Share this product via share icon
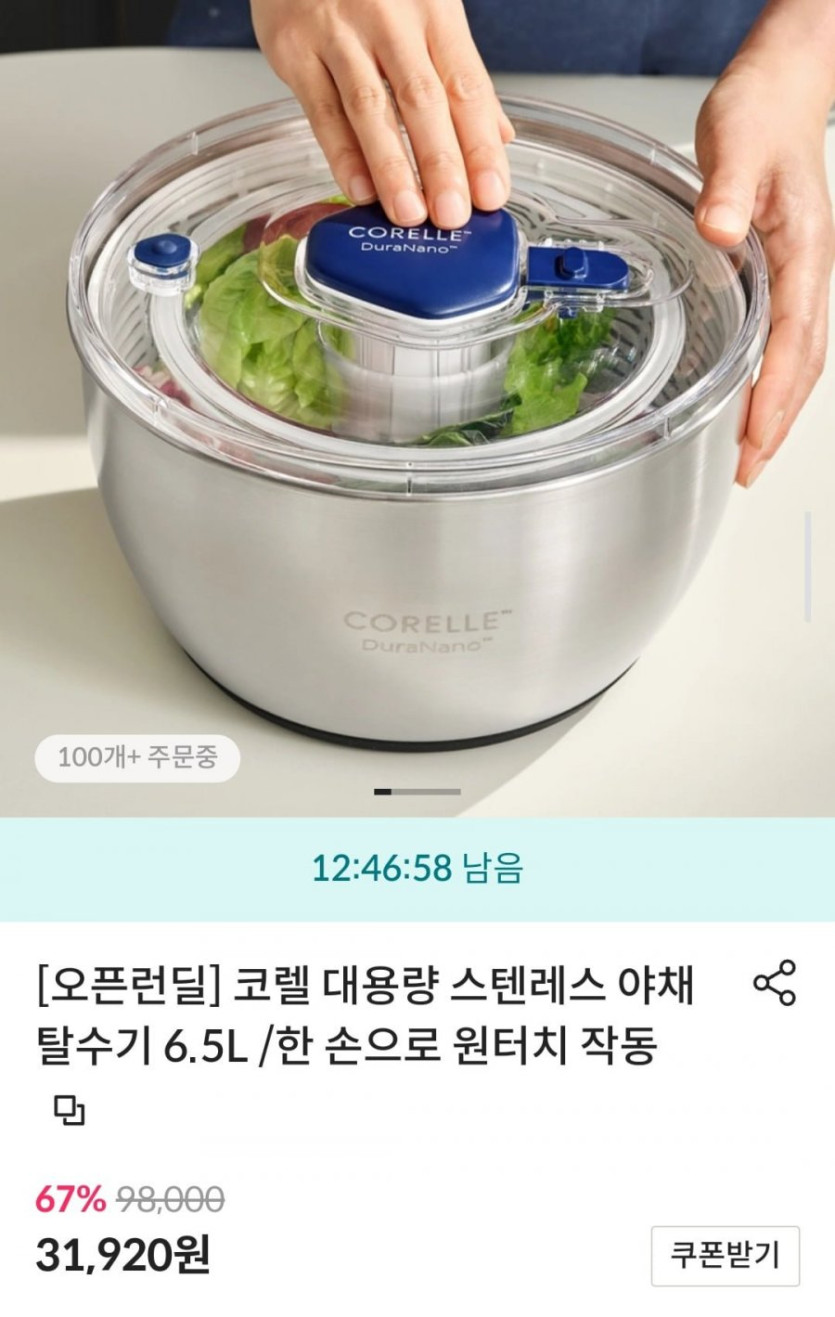Image resolution: width=835 pixels, height=1317 pixels. pyautogui.click(x=774, y=982)
